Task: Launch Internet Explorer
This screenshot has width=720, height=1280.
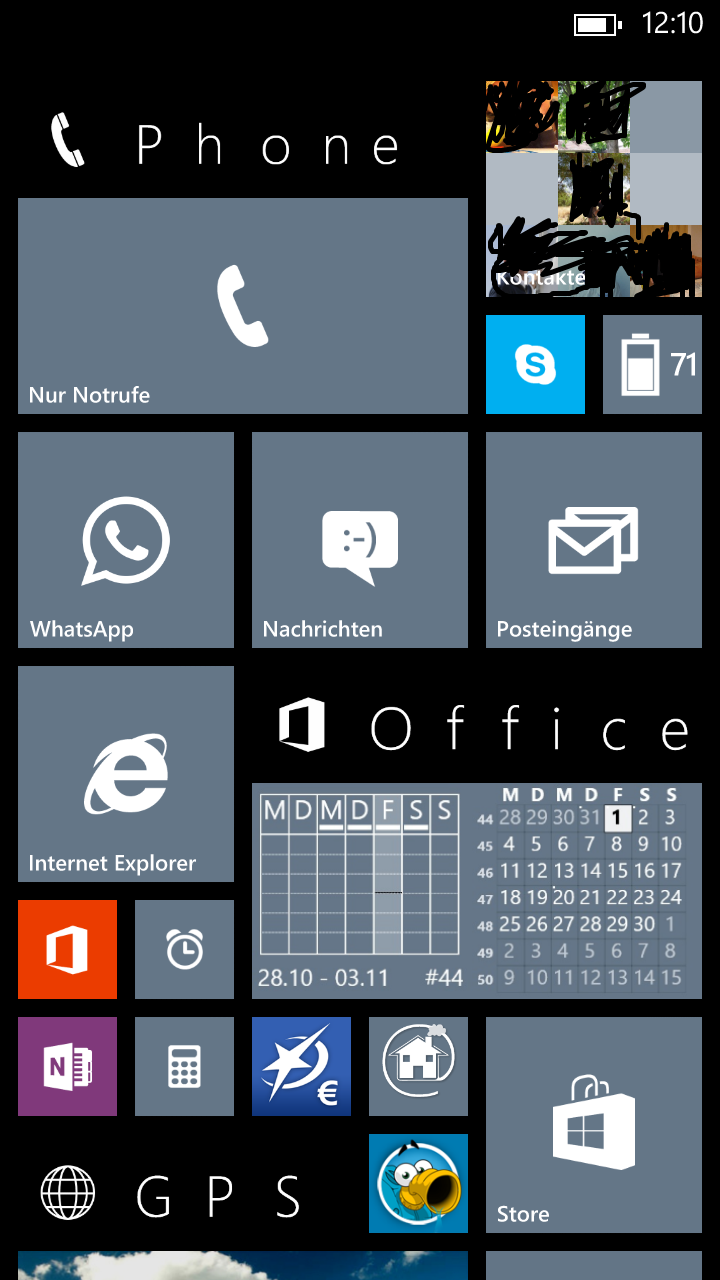Action: pos(126,774)
